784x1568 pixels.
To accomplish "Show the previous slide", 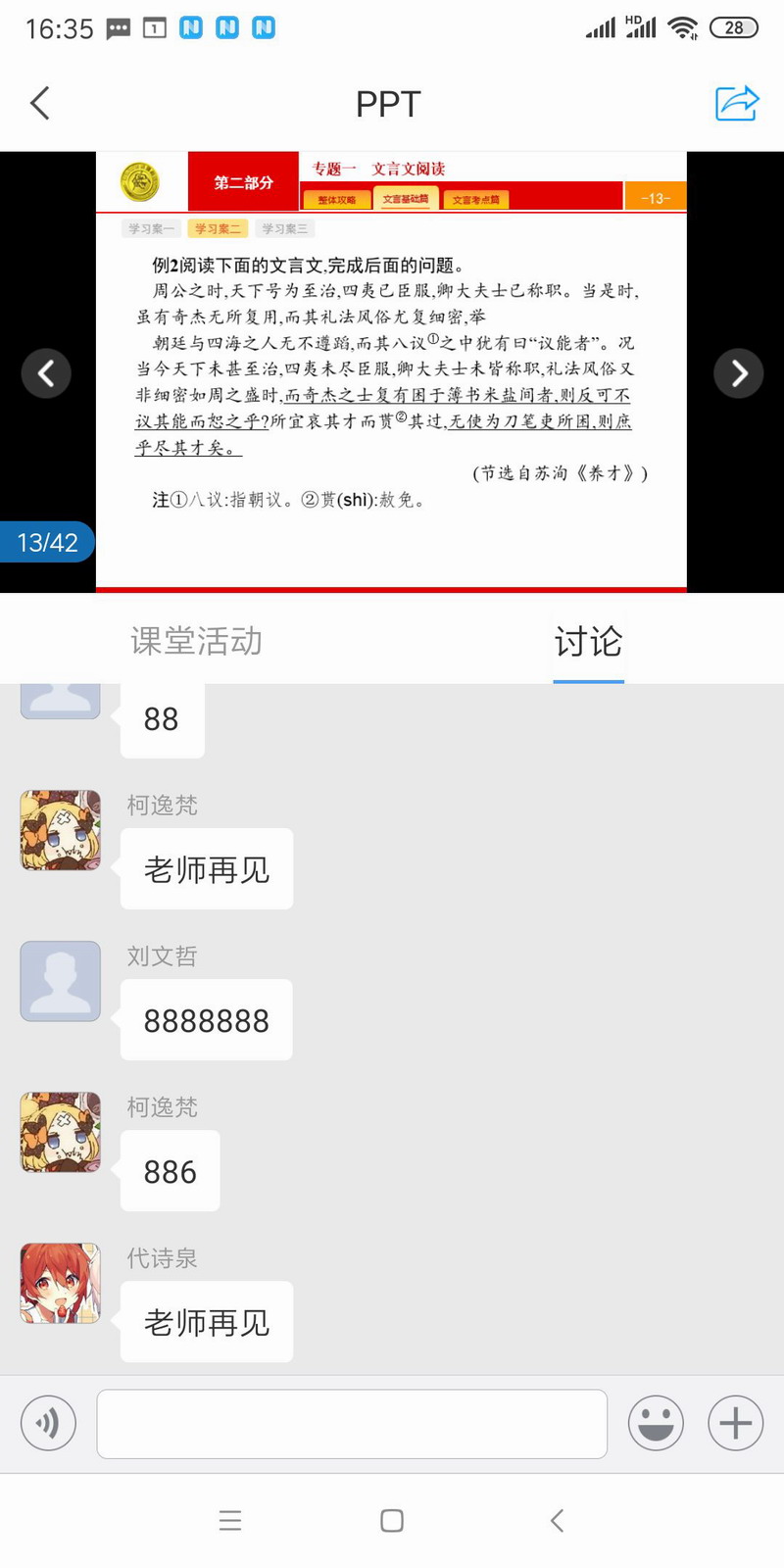I will 46,373.
